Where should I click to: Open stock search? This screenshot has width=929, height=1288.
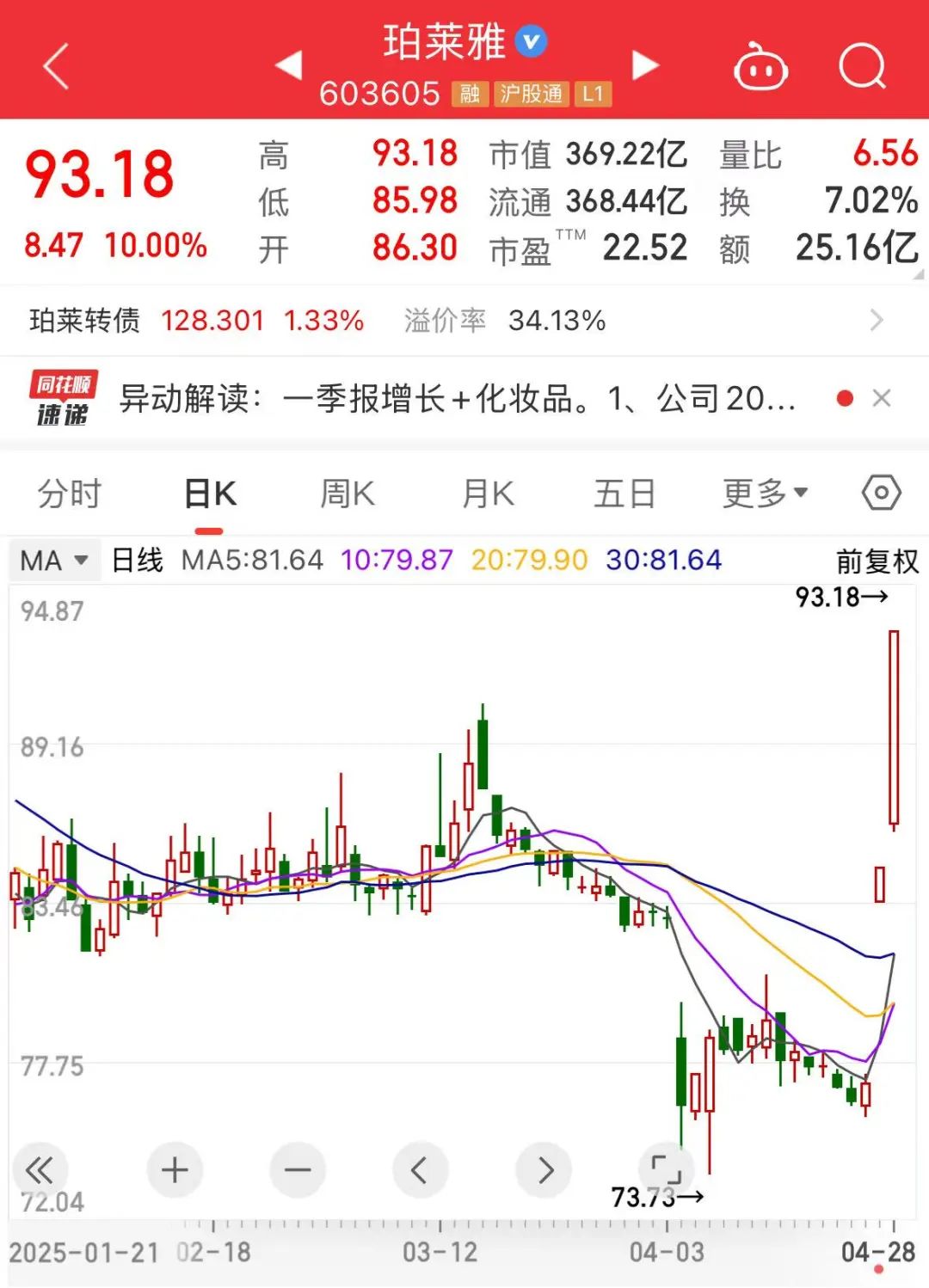862,65
